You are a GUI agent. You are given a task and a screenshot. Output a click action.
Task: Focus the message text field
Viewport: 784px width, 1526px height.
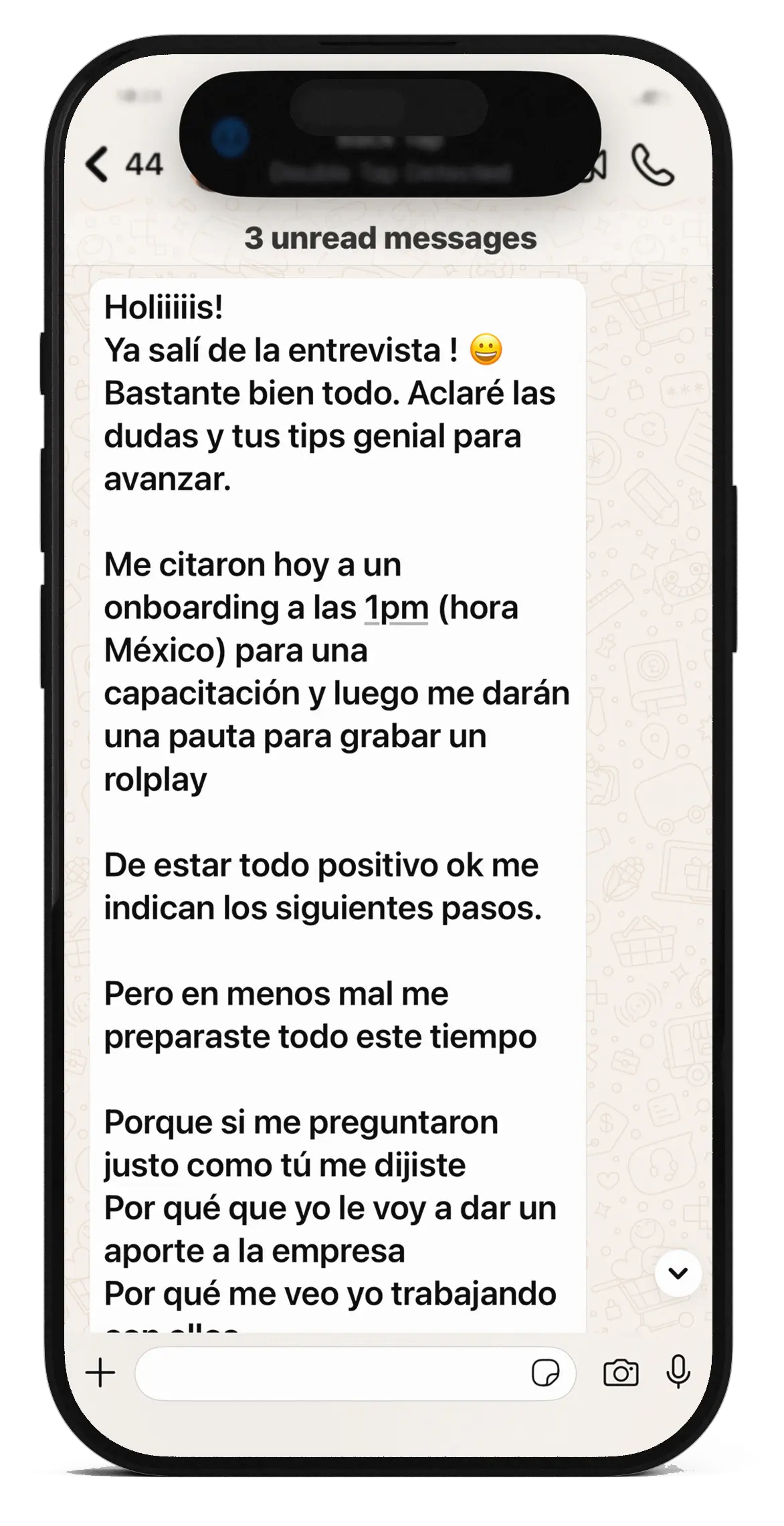pyautogui.click(x=328, y=1373)
